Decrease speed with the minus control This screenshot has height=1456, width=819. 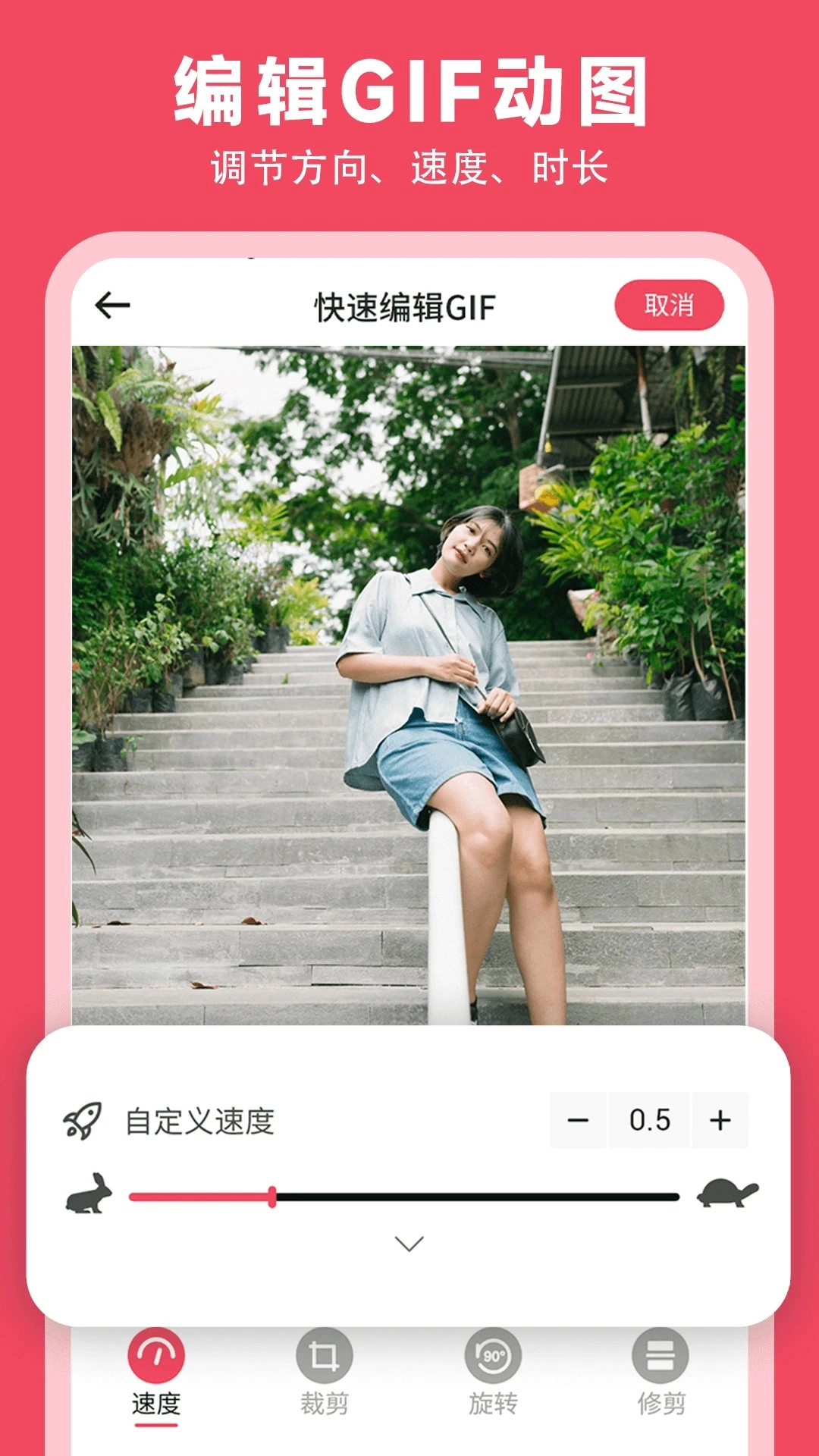tap(580, 1119)
